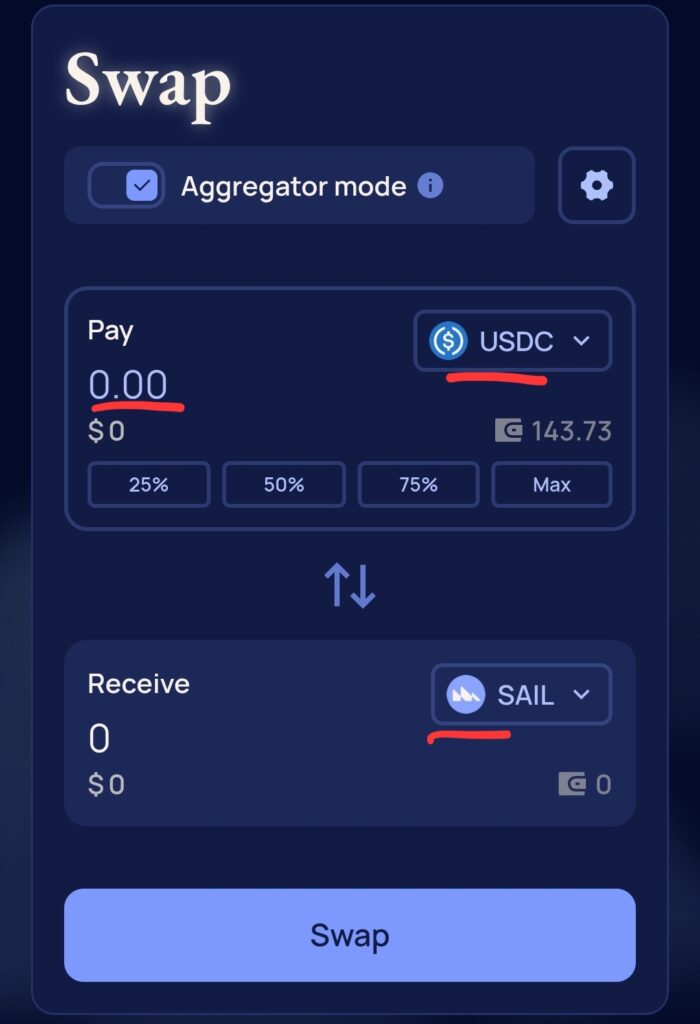Open swap settings gear
Screen dimensions: 700x1024
[596, 185]
